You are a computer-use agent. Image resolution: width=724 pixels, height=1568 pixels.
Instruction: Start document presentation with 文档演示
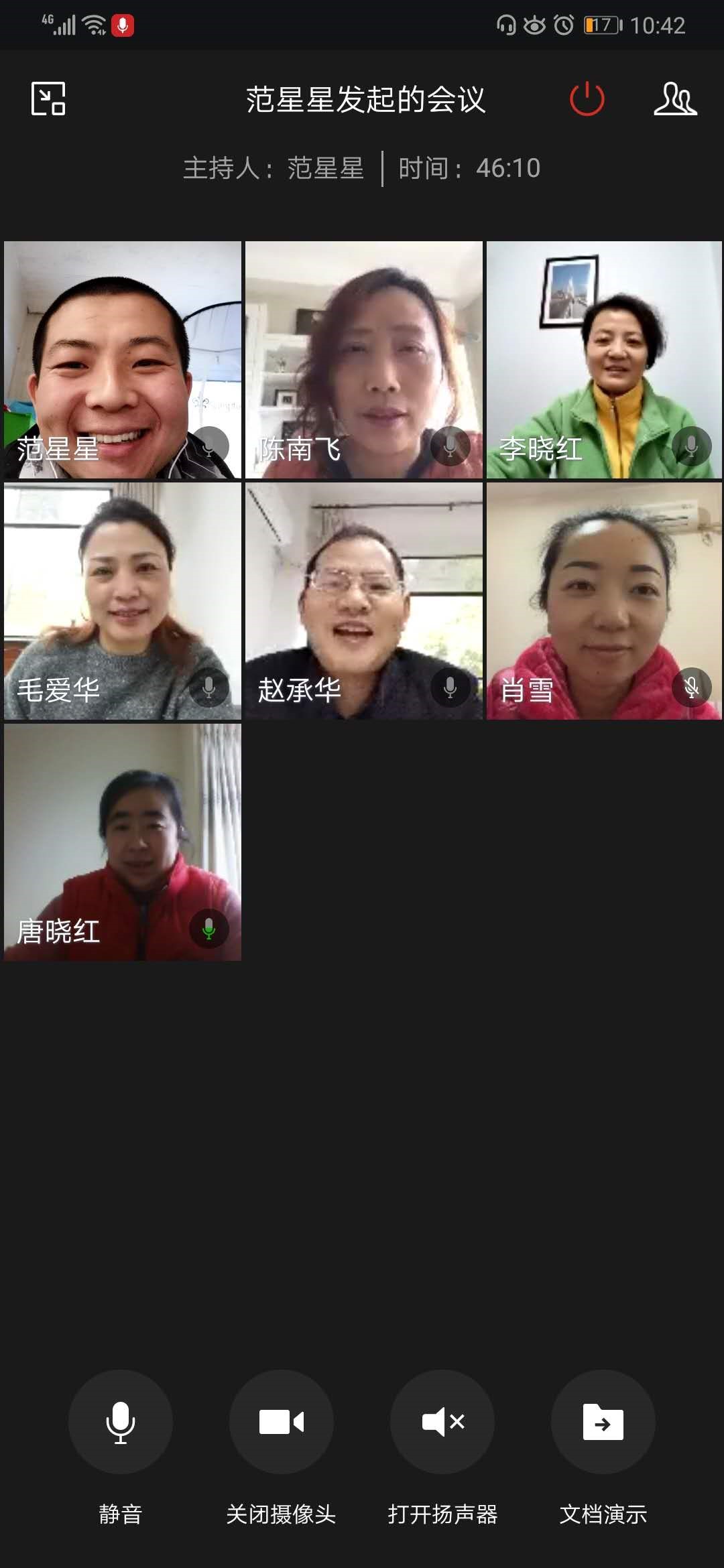[x=603, y=1421]
